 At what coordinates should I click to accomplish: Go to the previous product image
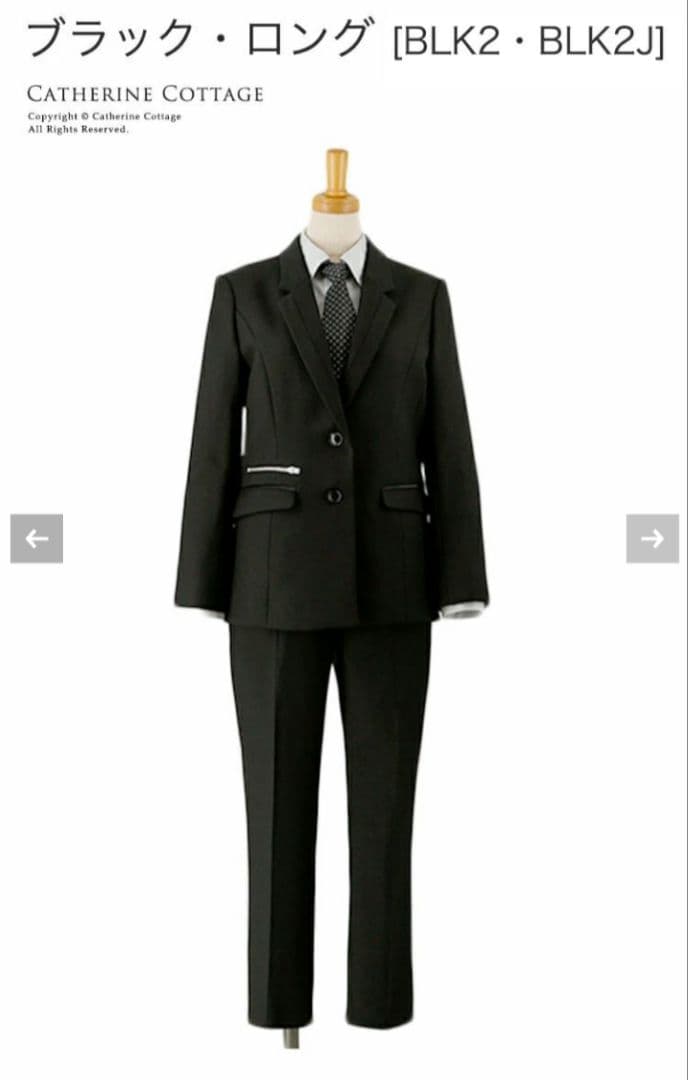coord(37,539)
